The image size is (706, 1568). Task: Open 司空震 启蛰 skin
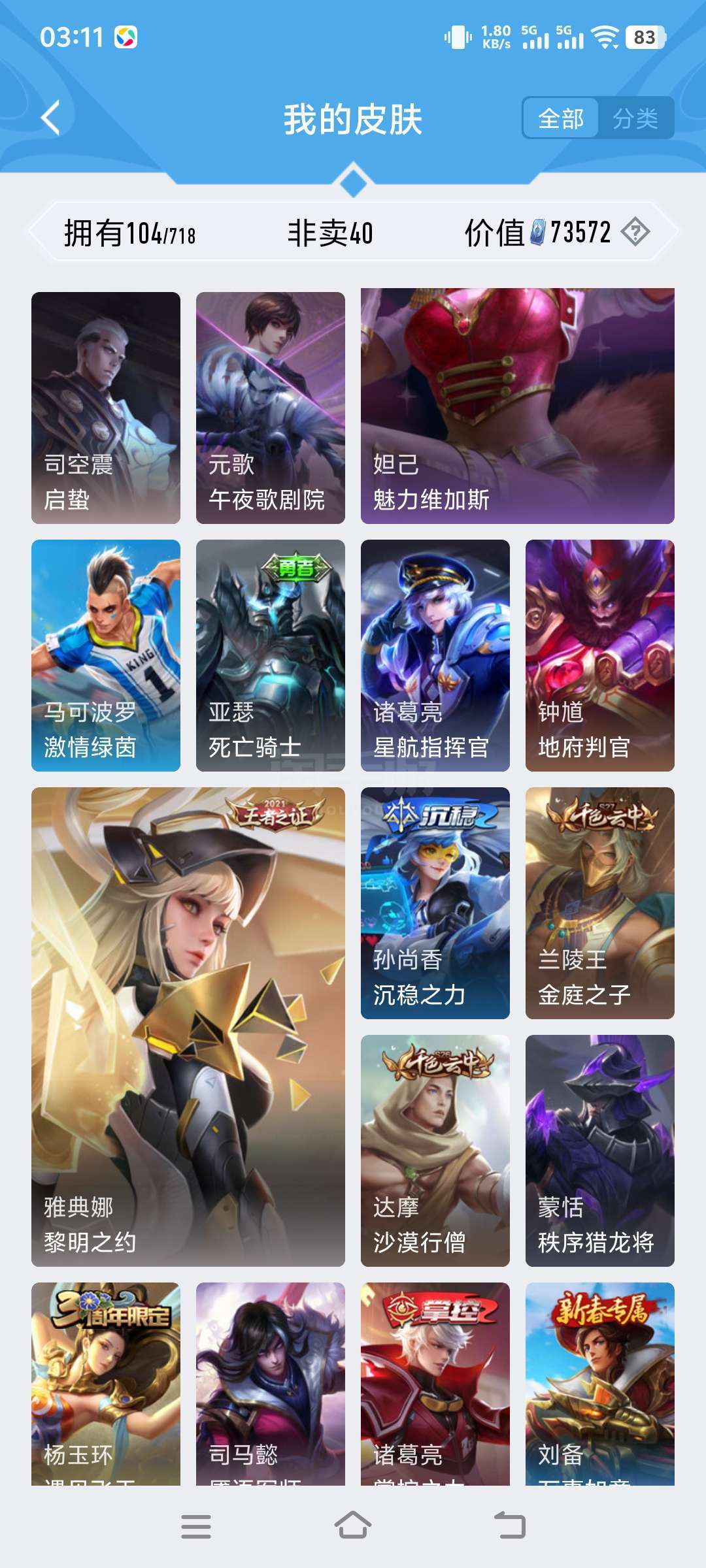coord(106,408)
